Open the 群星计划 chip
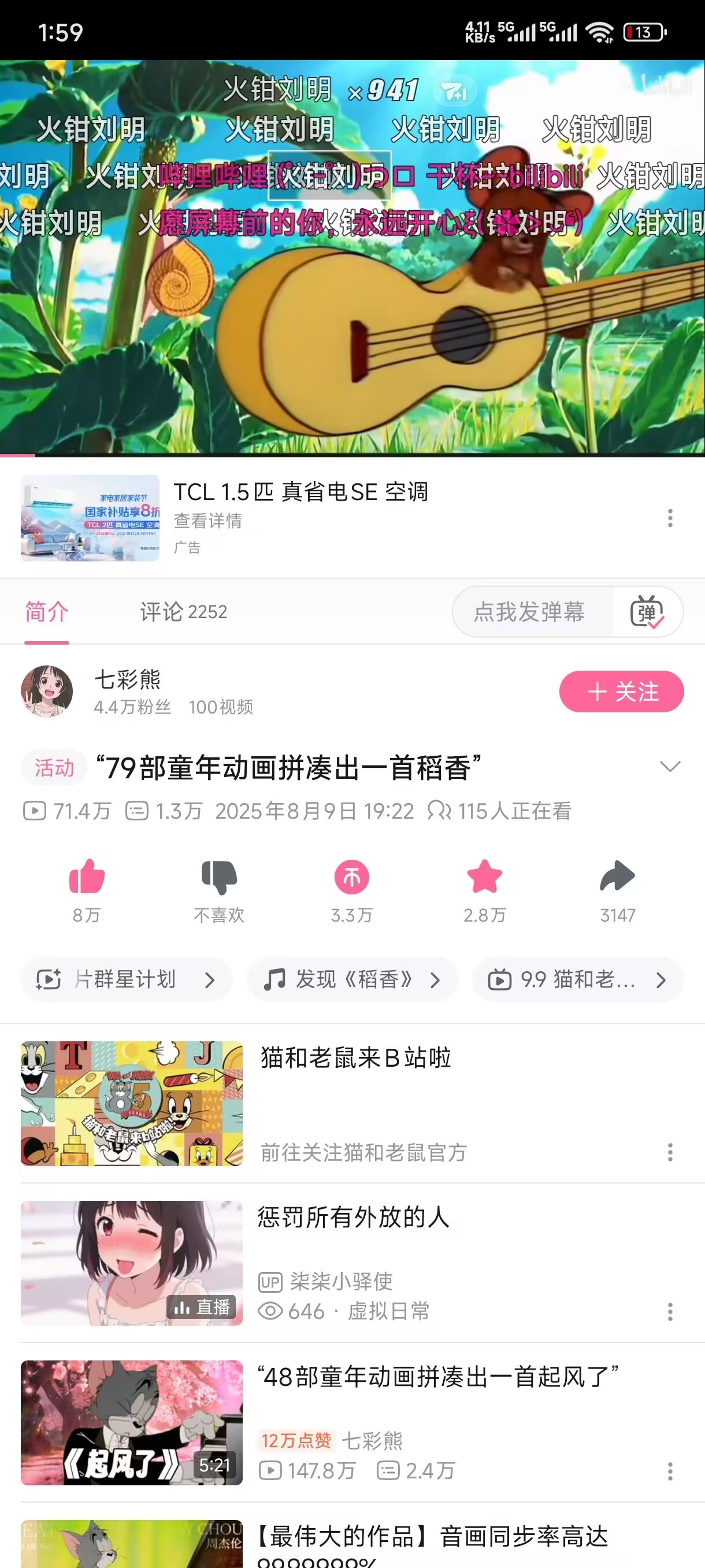The height and width of the screenshot is (1568, 705). pos(127,979)
